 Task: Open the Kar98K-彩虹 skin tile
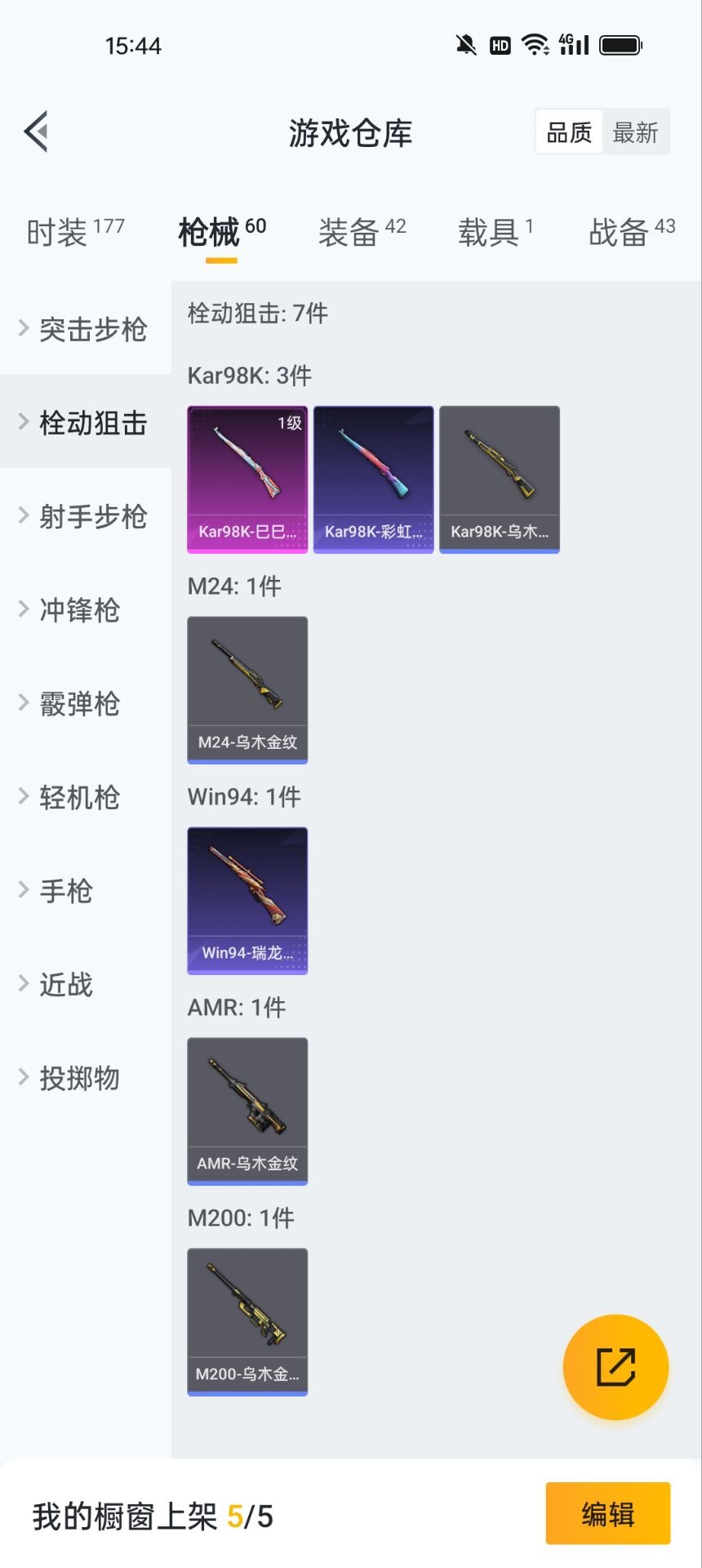tap(374, 479)
